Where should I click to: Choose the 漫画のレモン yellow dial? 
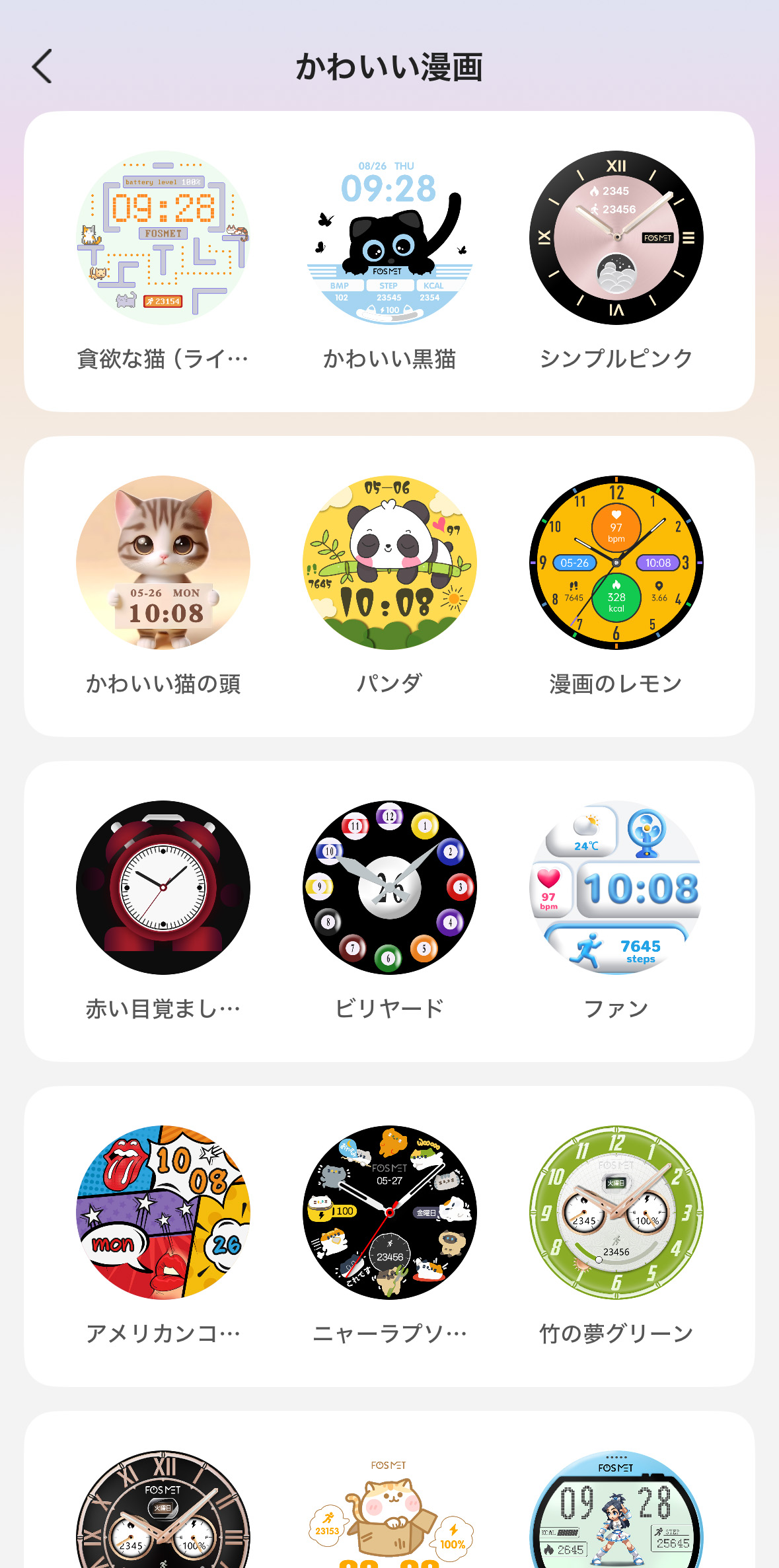click(x=616, y=563)
